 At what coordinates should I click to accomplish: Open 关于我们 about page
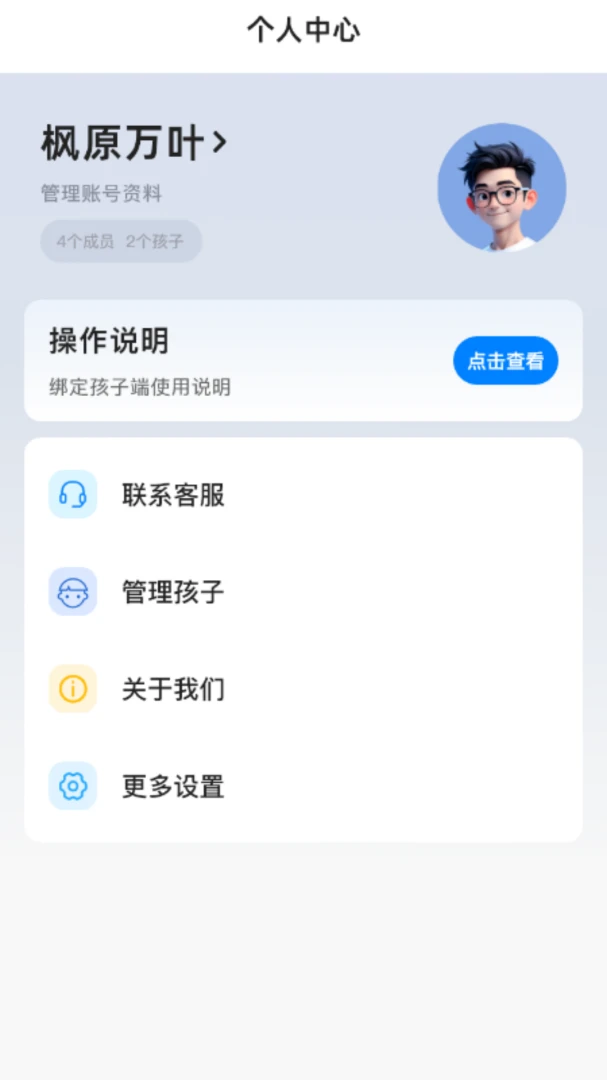coord(303,689)
